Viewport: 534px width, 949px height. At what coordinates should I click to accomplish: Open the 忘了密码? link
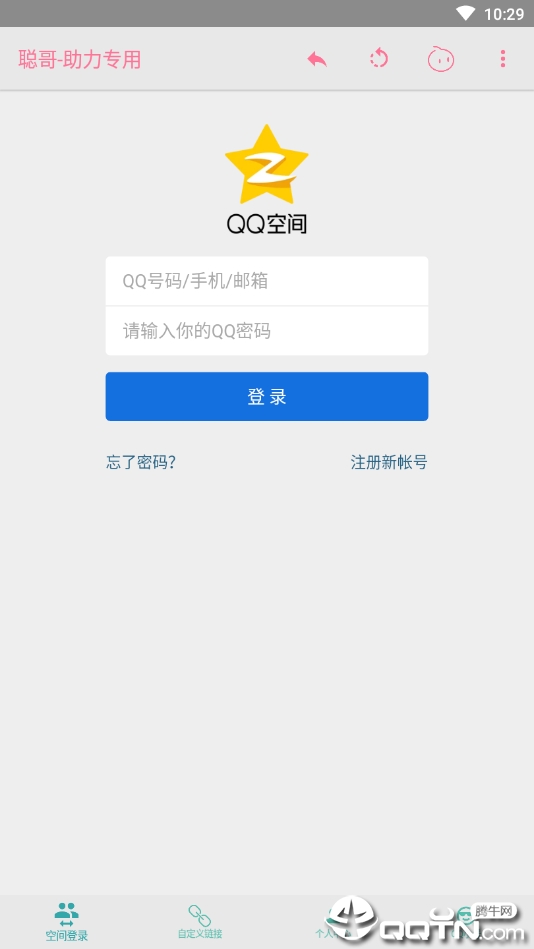141,462
